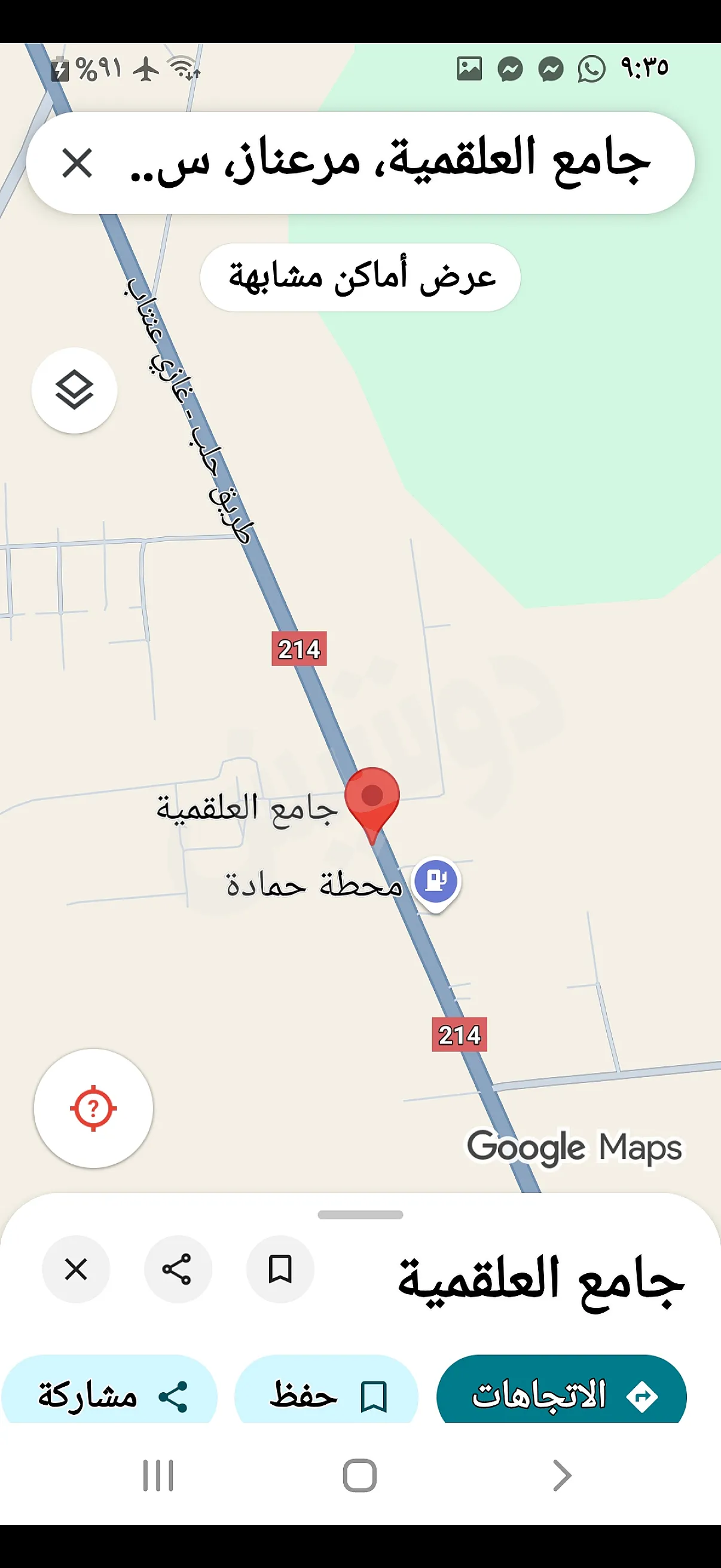Tap the round share icon beside title
The height and width of the screenshot is (1568, 721).
tap(178, 1270)
